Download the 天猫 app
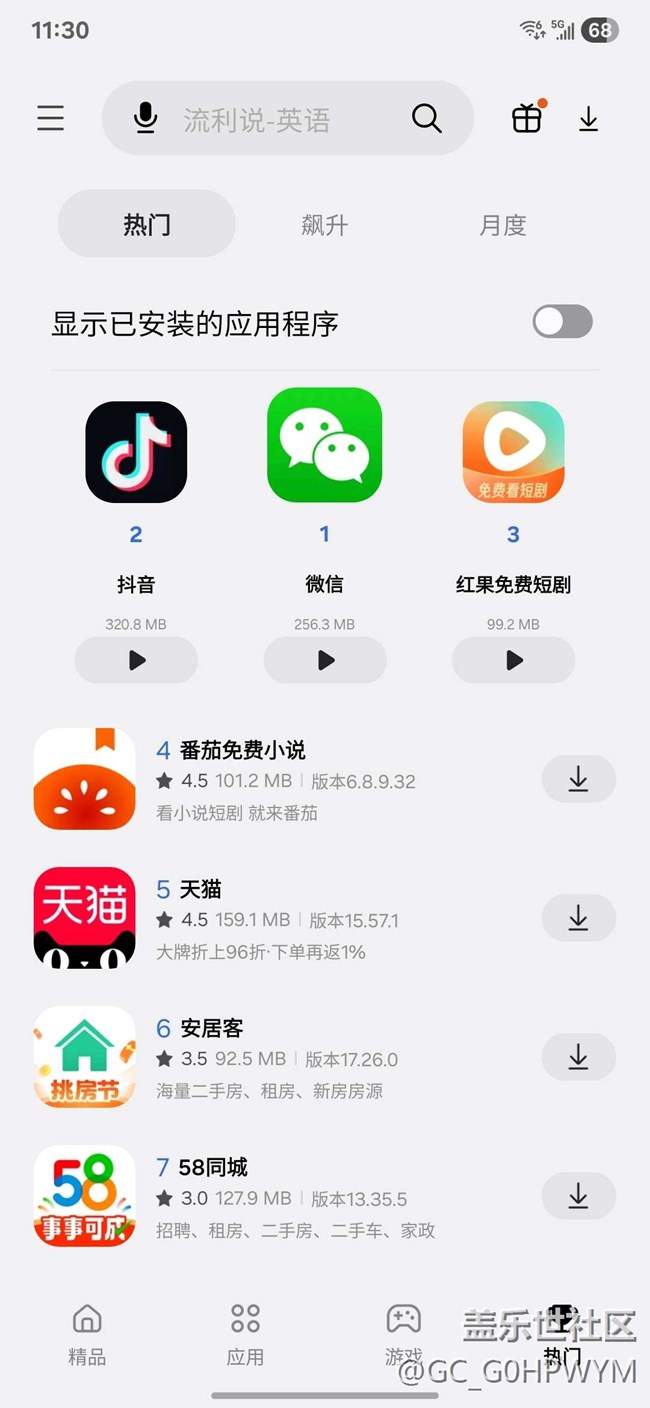Screen dimensions: 650x1408 point(578,918)
